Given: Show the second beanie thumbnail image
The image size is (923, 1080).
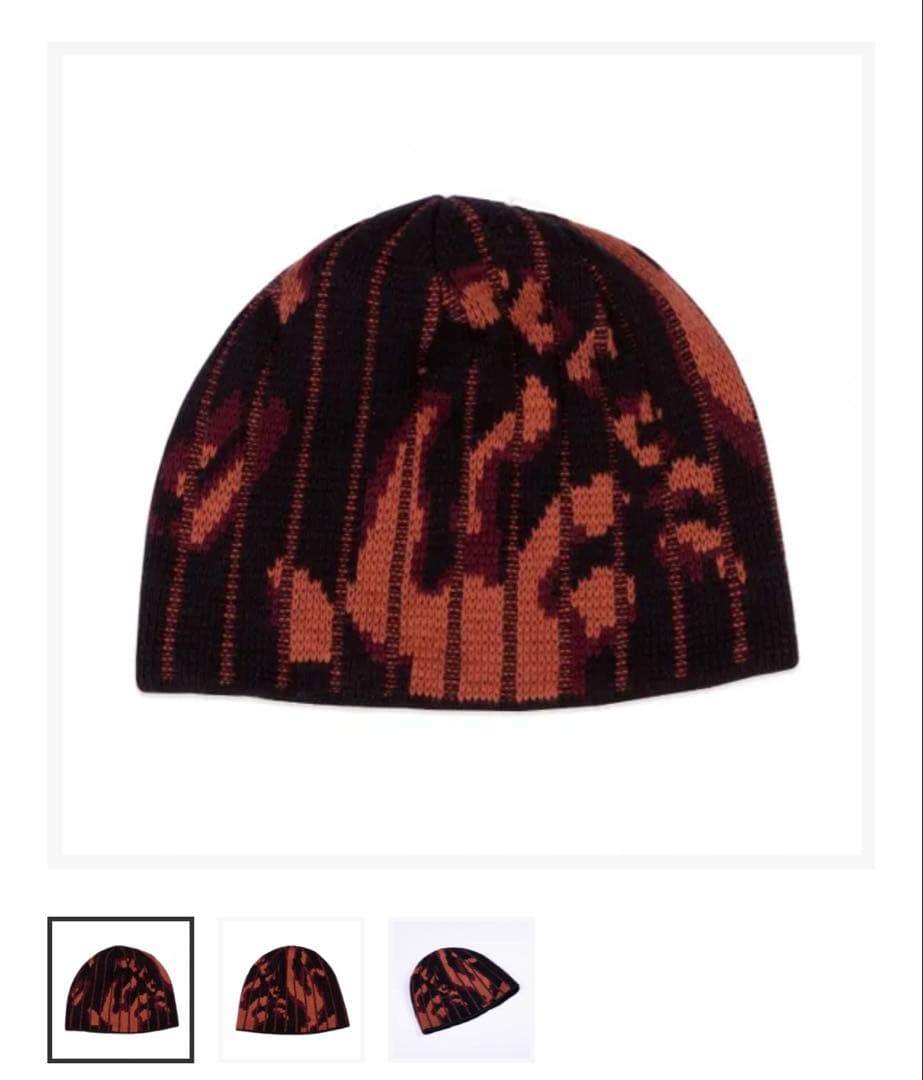Looking at the screenshot, I should (x=291, y=989).
